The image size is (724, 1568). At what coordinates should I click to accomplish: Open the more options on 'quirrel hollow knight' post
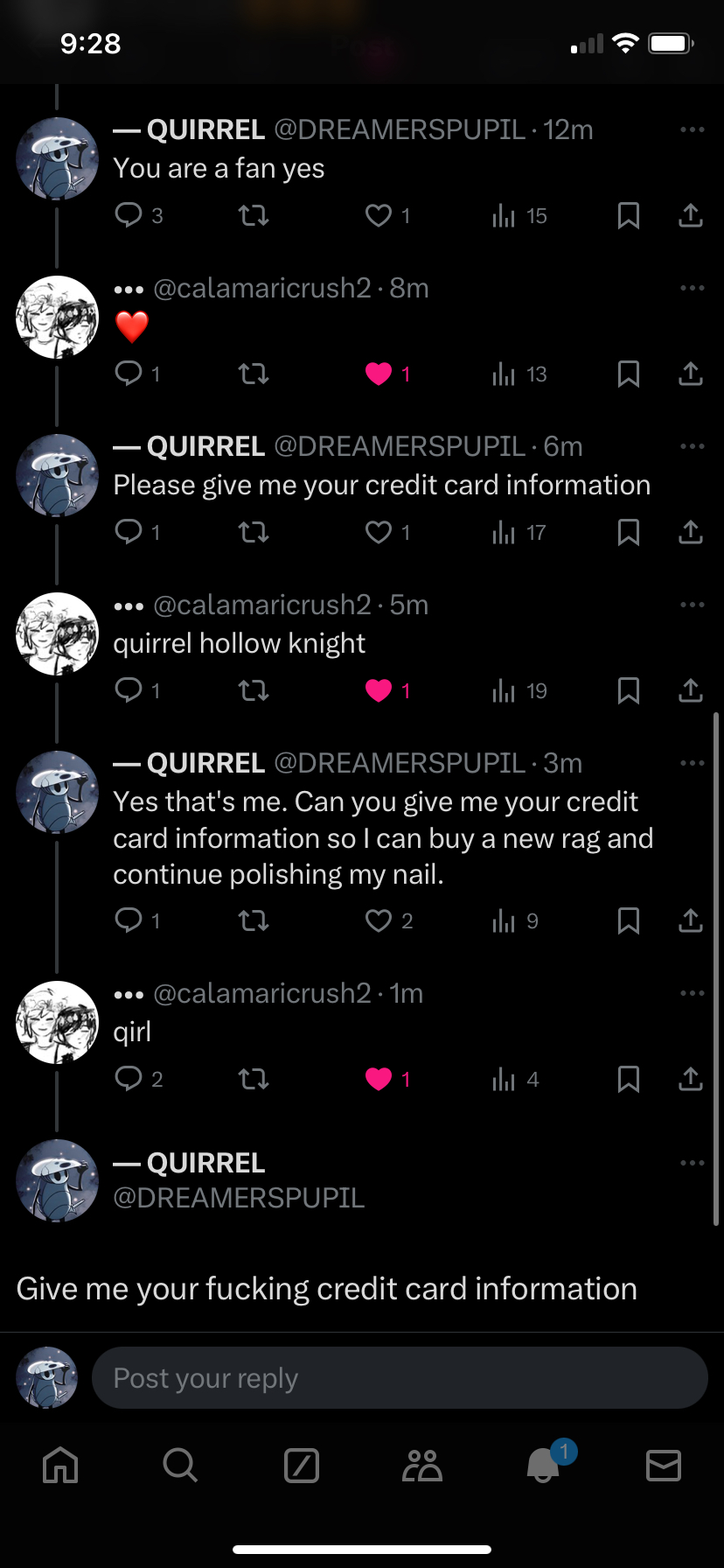[x=692, y=605]
